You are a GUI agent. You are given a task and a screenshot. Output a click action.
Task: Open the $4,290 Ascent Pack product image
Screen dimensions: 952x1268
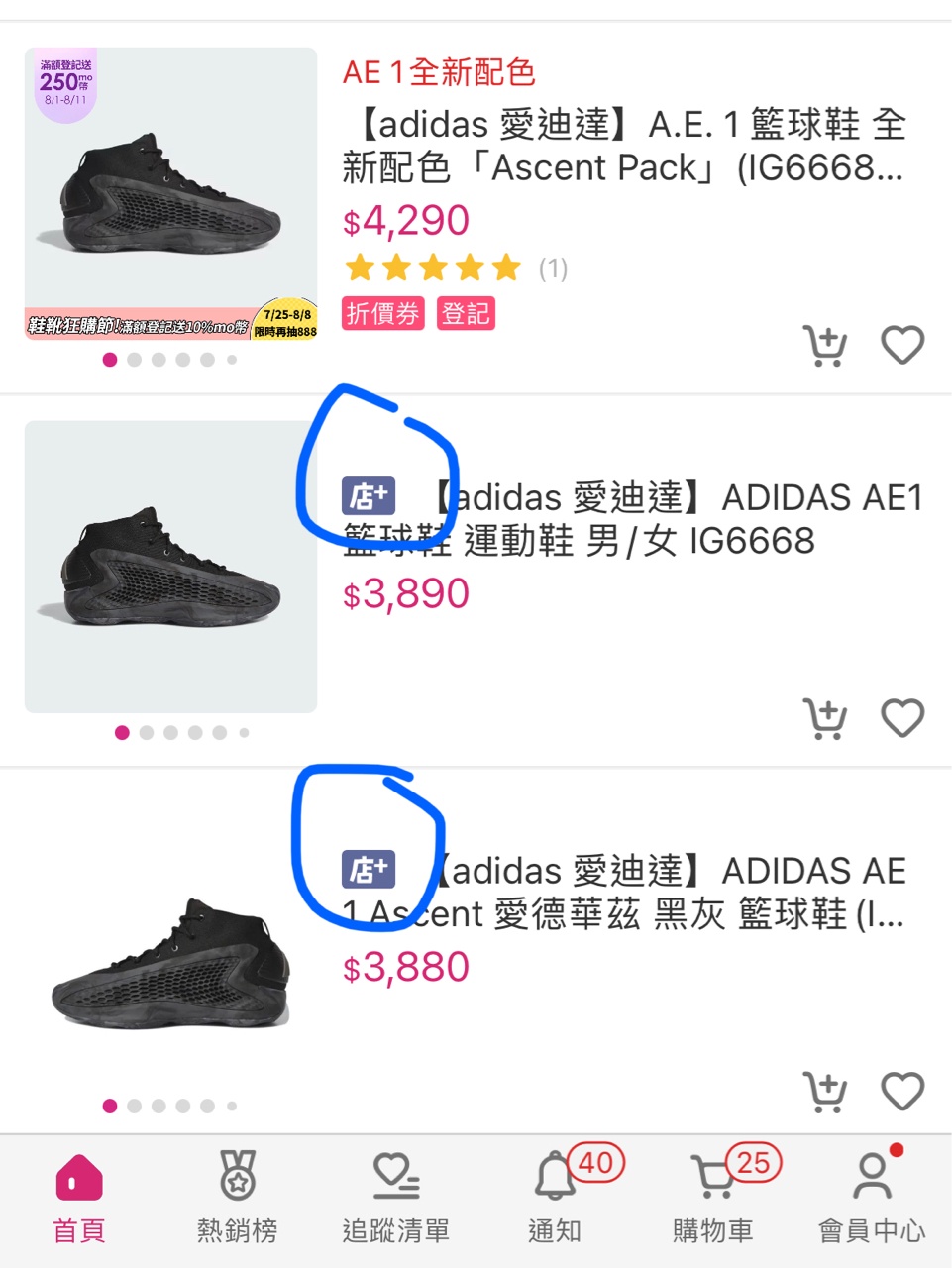point(170,194)
